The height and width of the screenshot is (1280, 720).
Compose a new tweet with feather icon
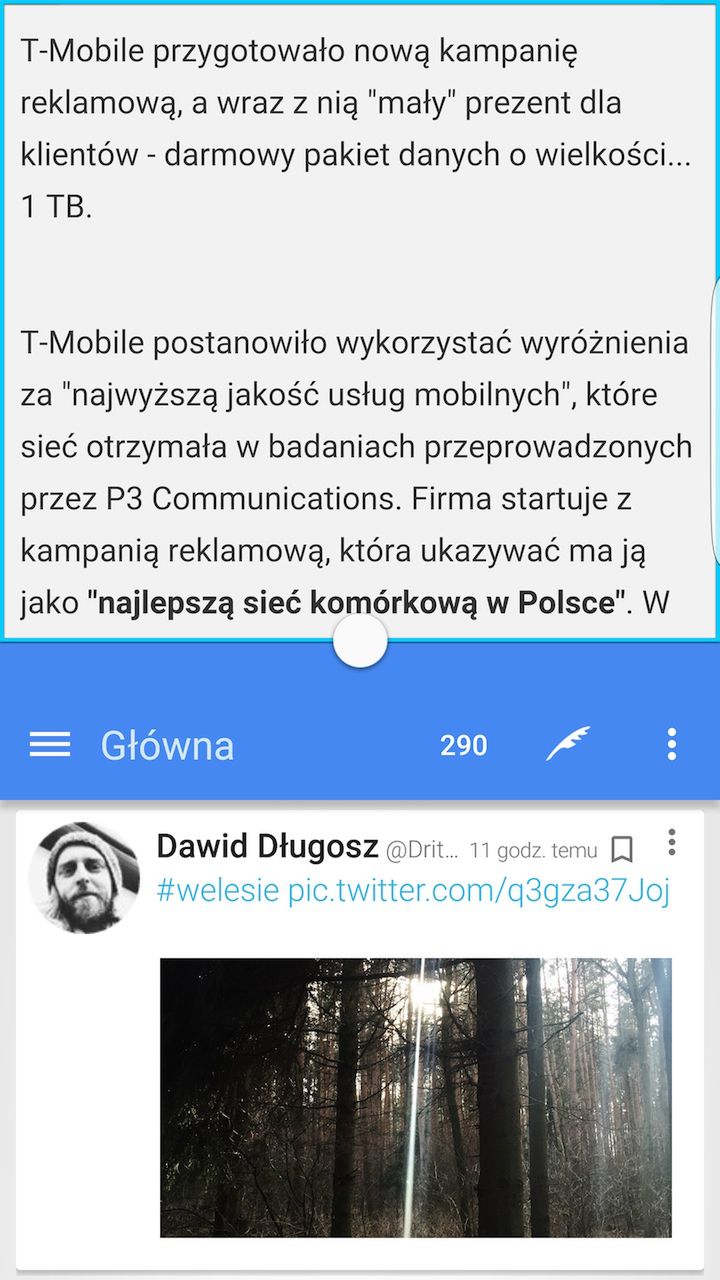[568, 745]
